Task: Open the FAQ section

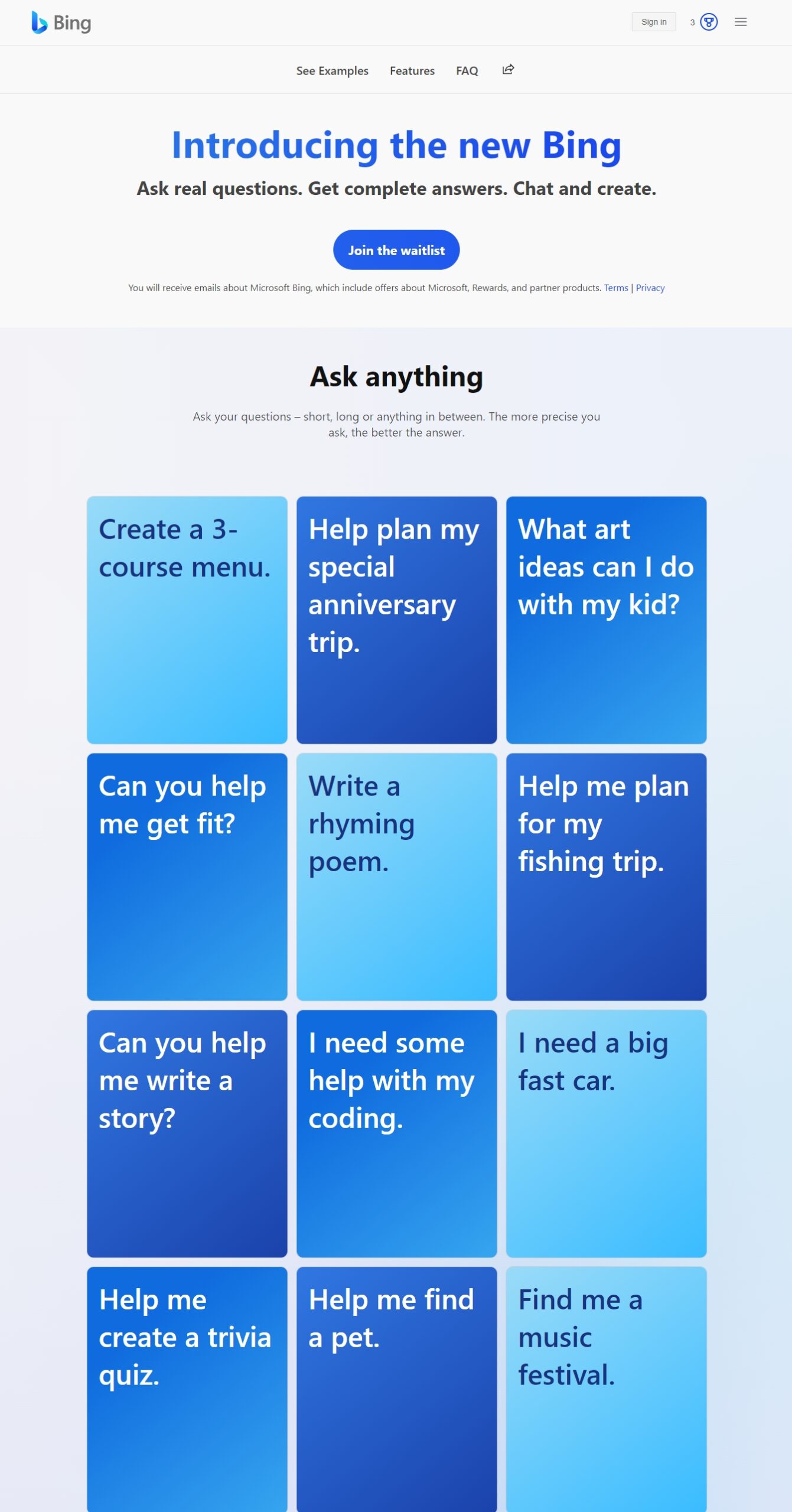Action: click(467, 71)
